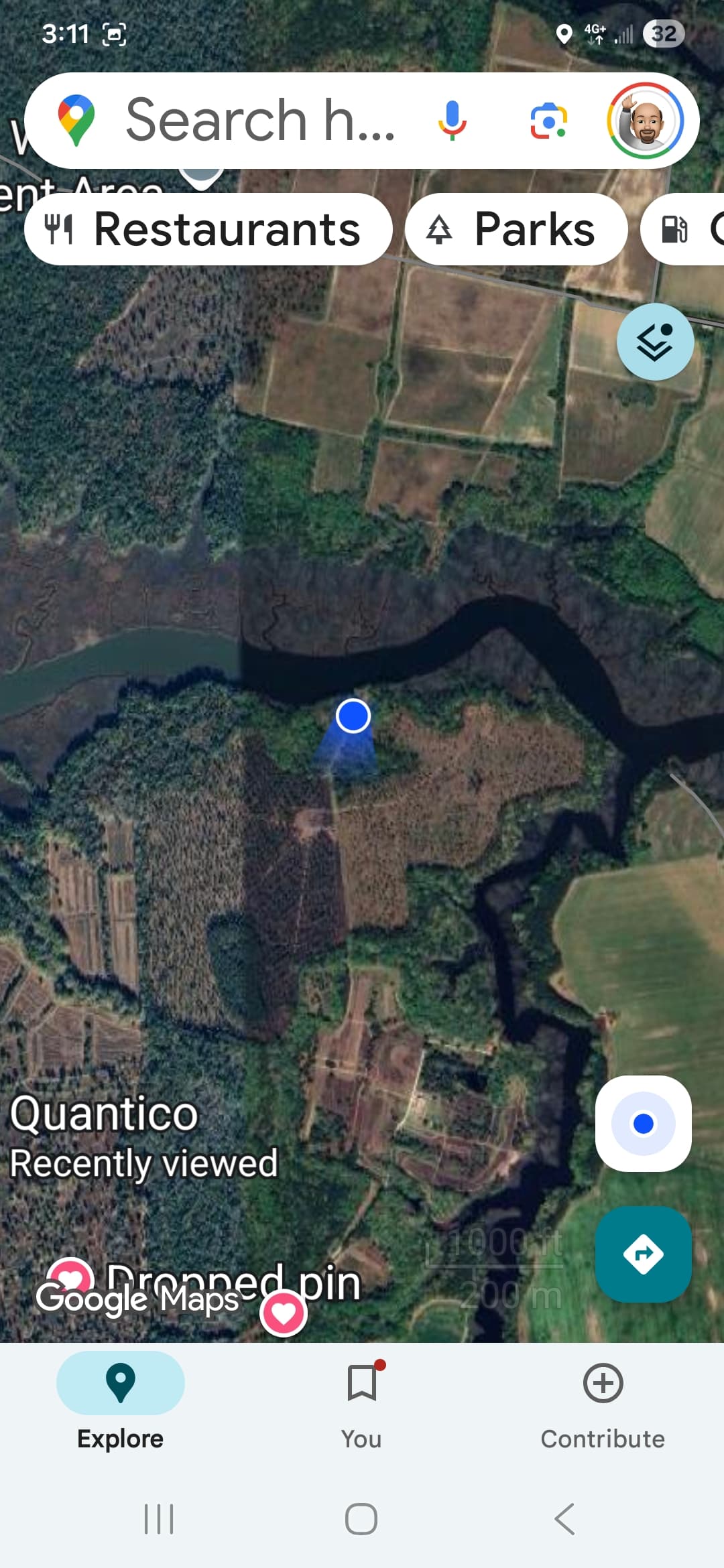Open the map layers button

655,342
